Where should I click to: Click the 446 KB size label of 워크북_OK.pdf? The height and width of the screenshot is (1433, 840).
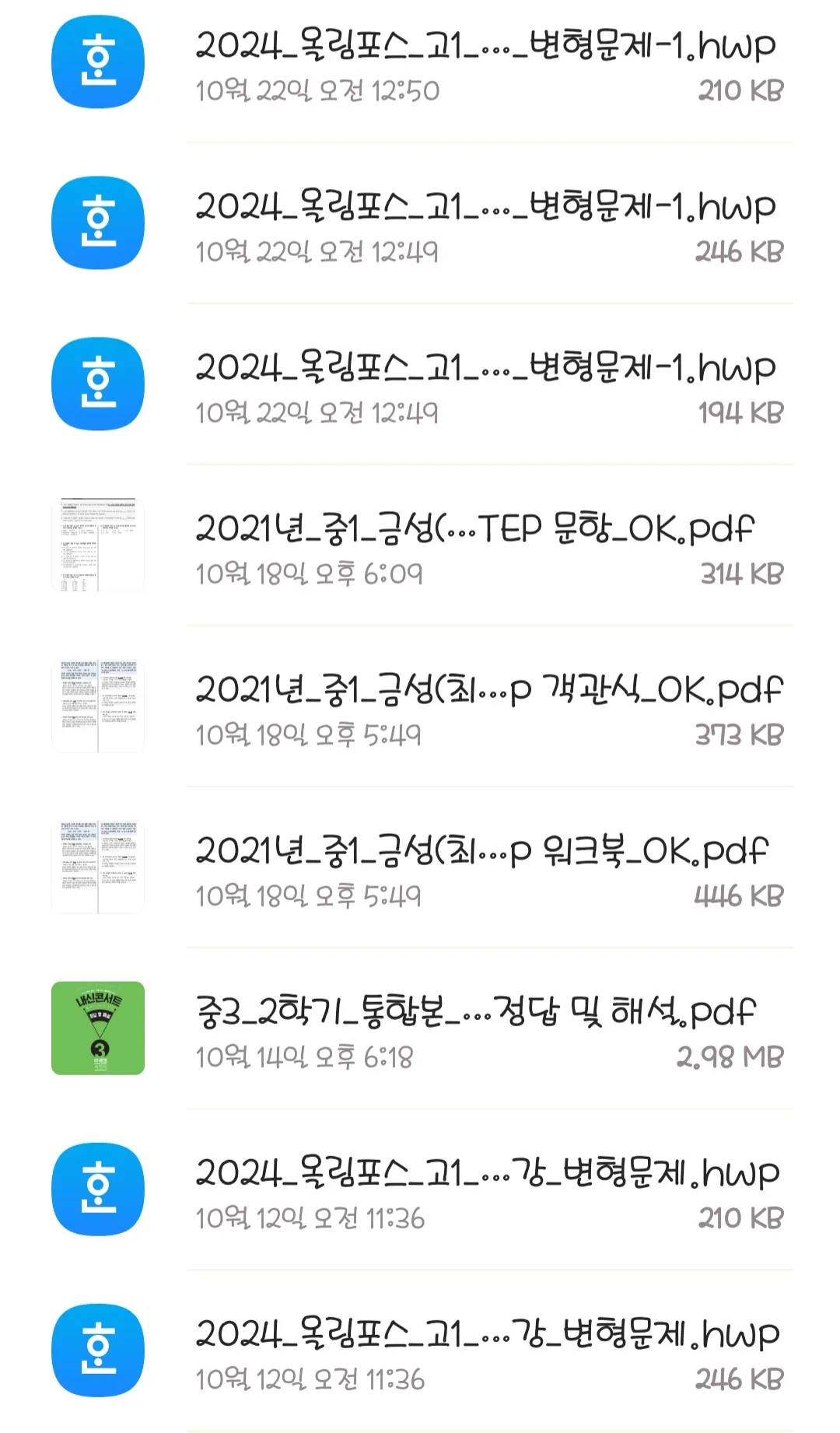(x=737, y=895)
